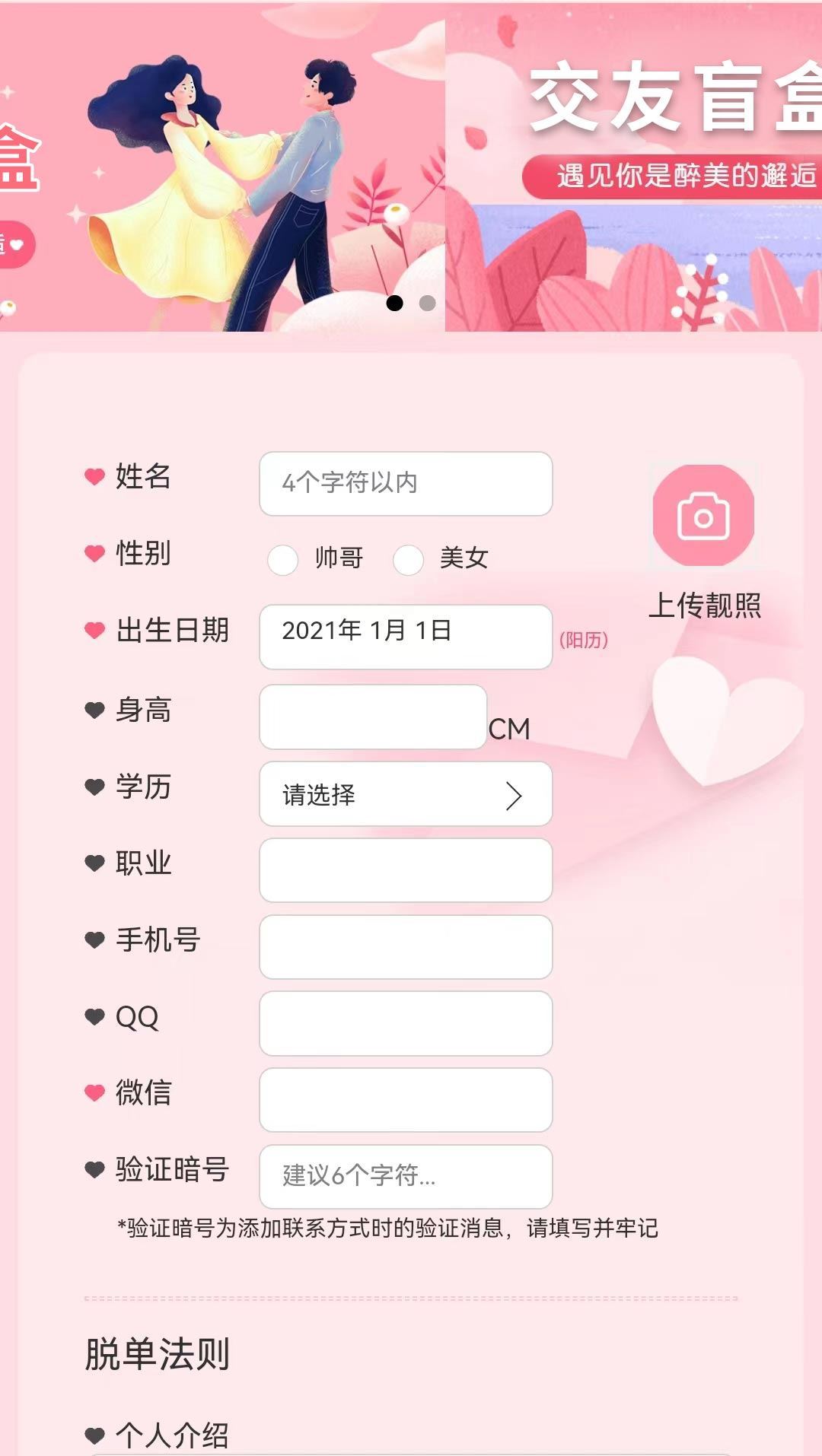Select 美女 as gender
Viewport: 822px width, 1456px height.
coord(409,560)
